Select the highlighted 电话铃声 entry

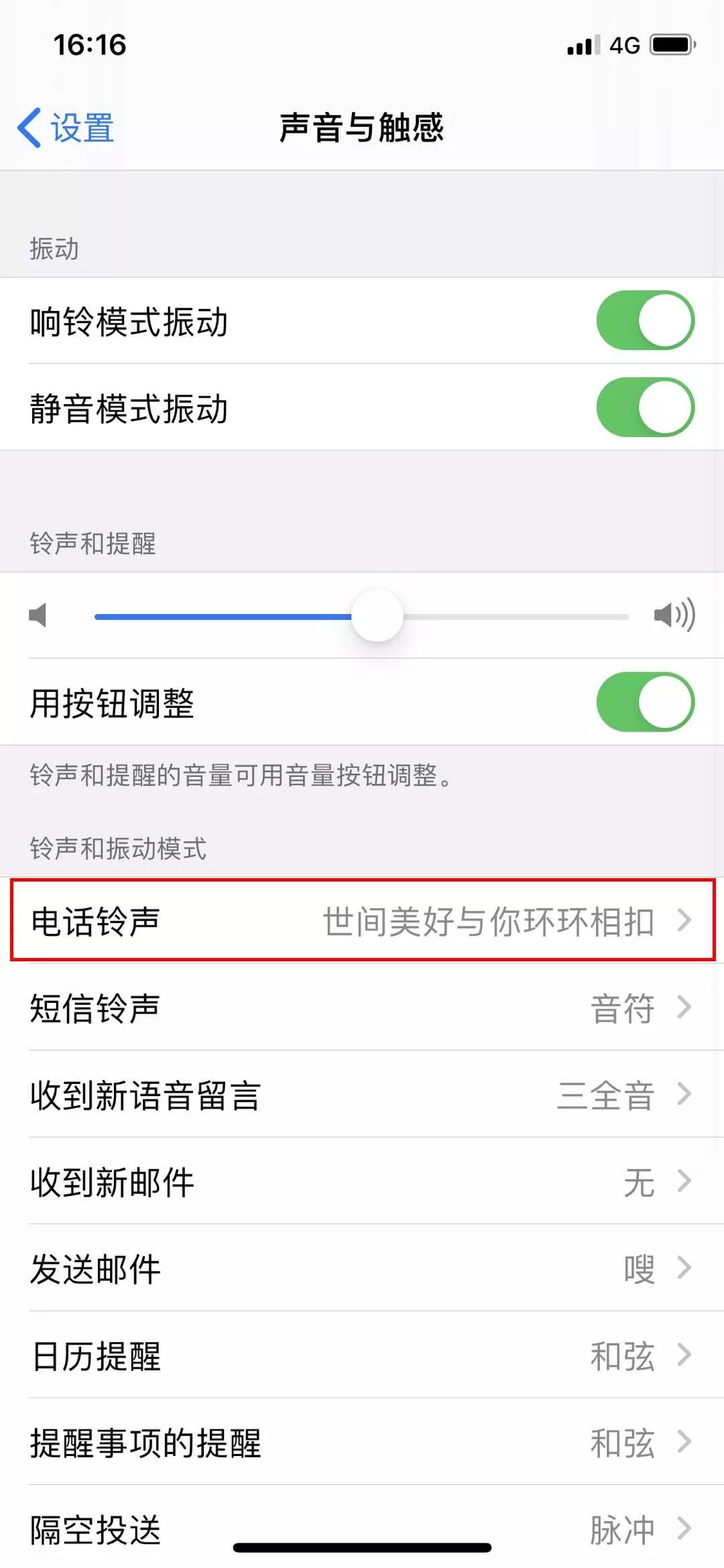pos(362,921)
